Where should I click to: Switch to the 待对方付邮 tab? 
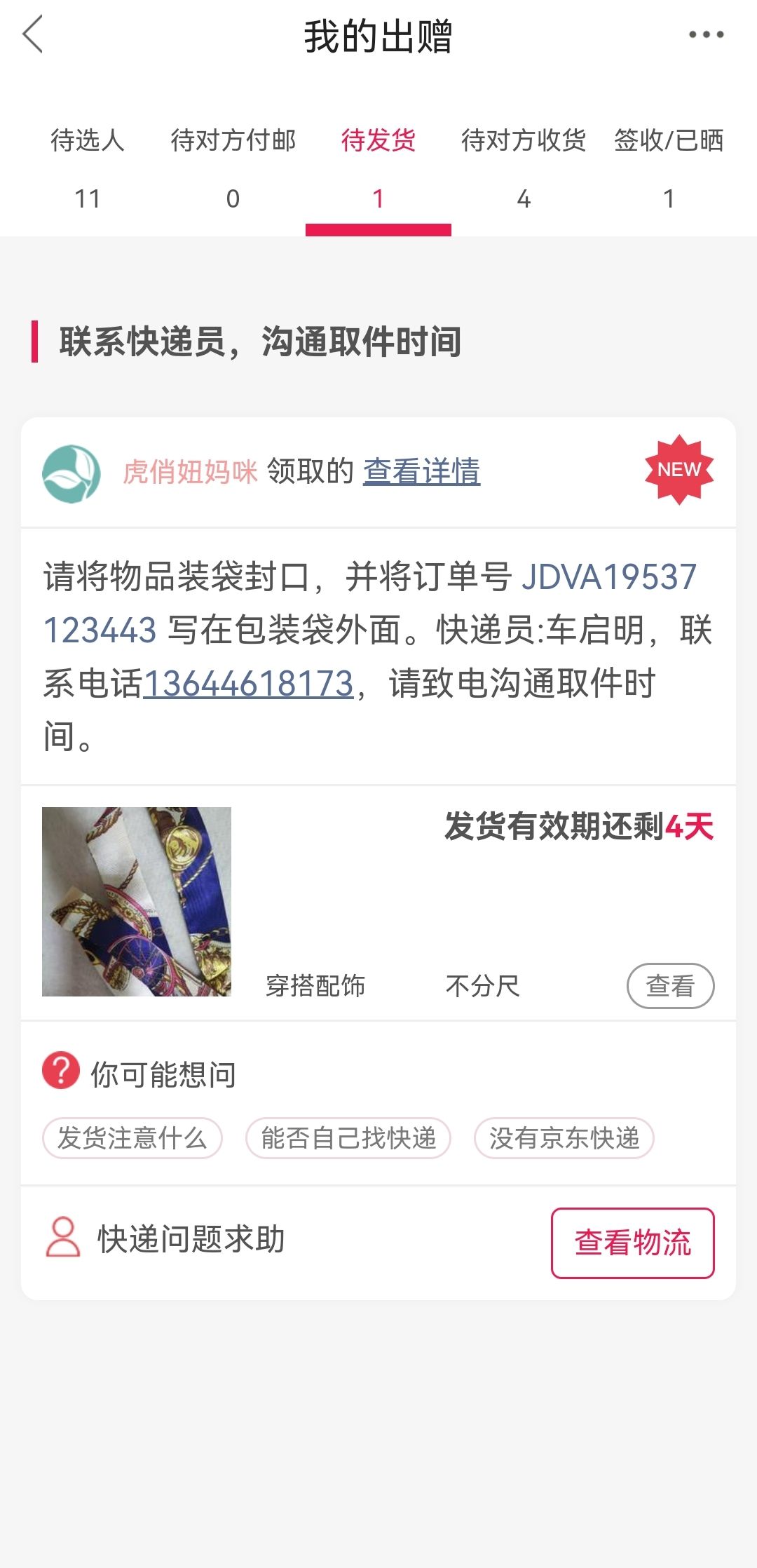(x=233, y=168)
